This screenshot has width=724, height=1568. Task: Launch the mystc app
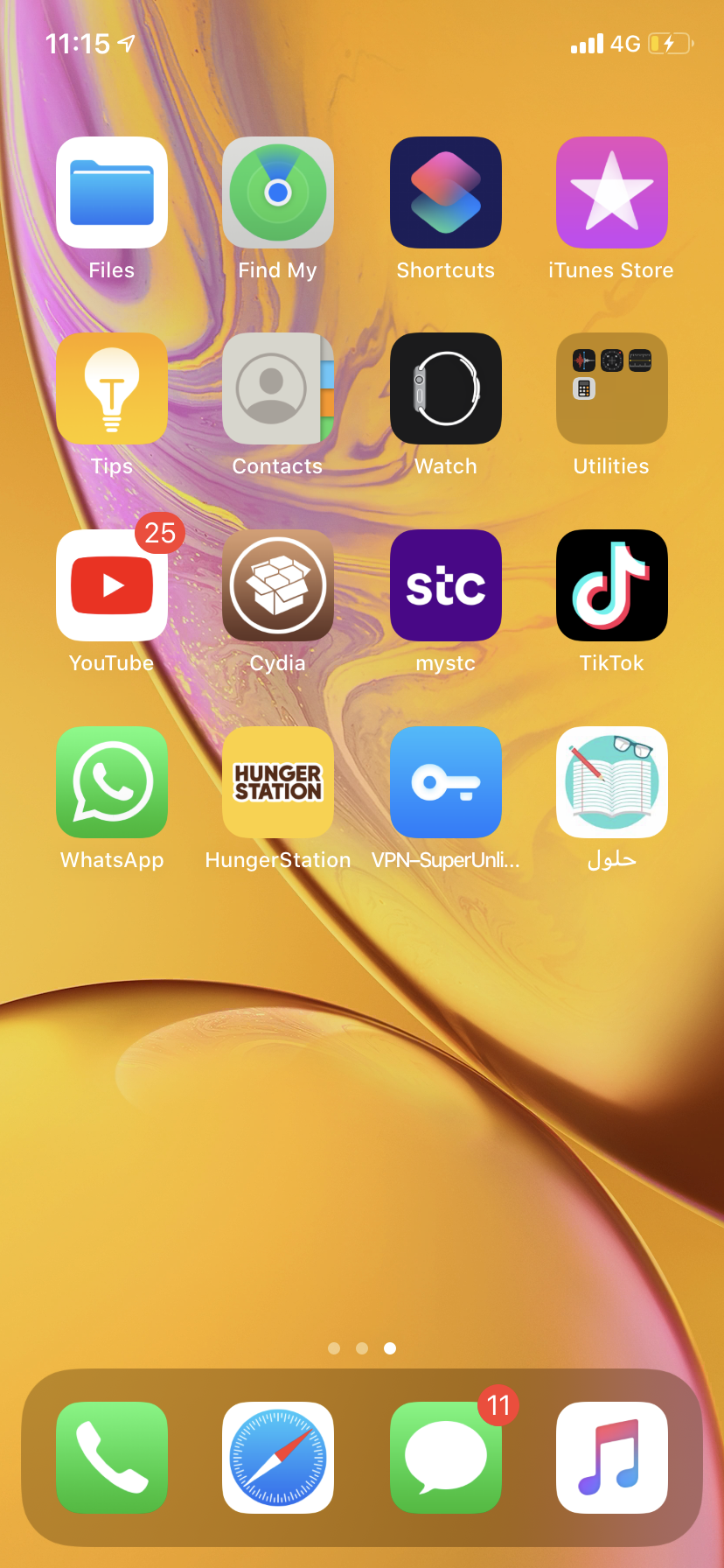point(446,585)
